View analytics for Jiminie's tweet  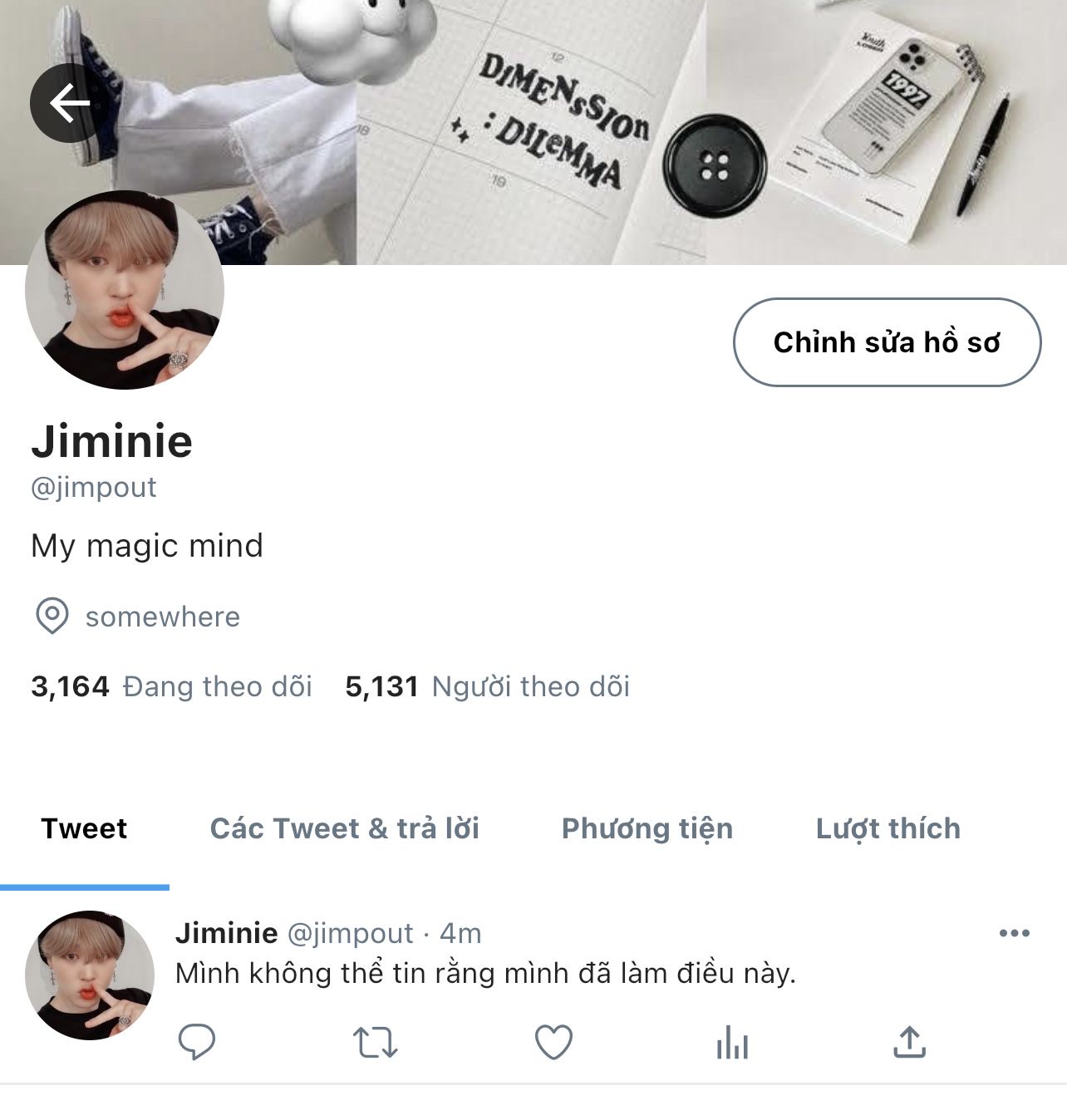(732, 1042)
